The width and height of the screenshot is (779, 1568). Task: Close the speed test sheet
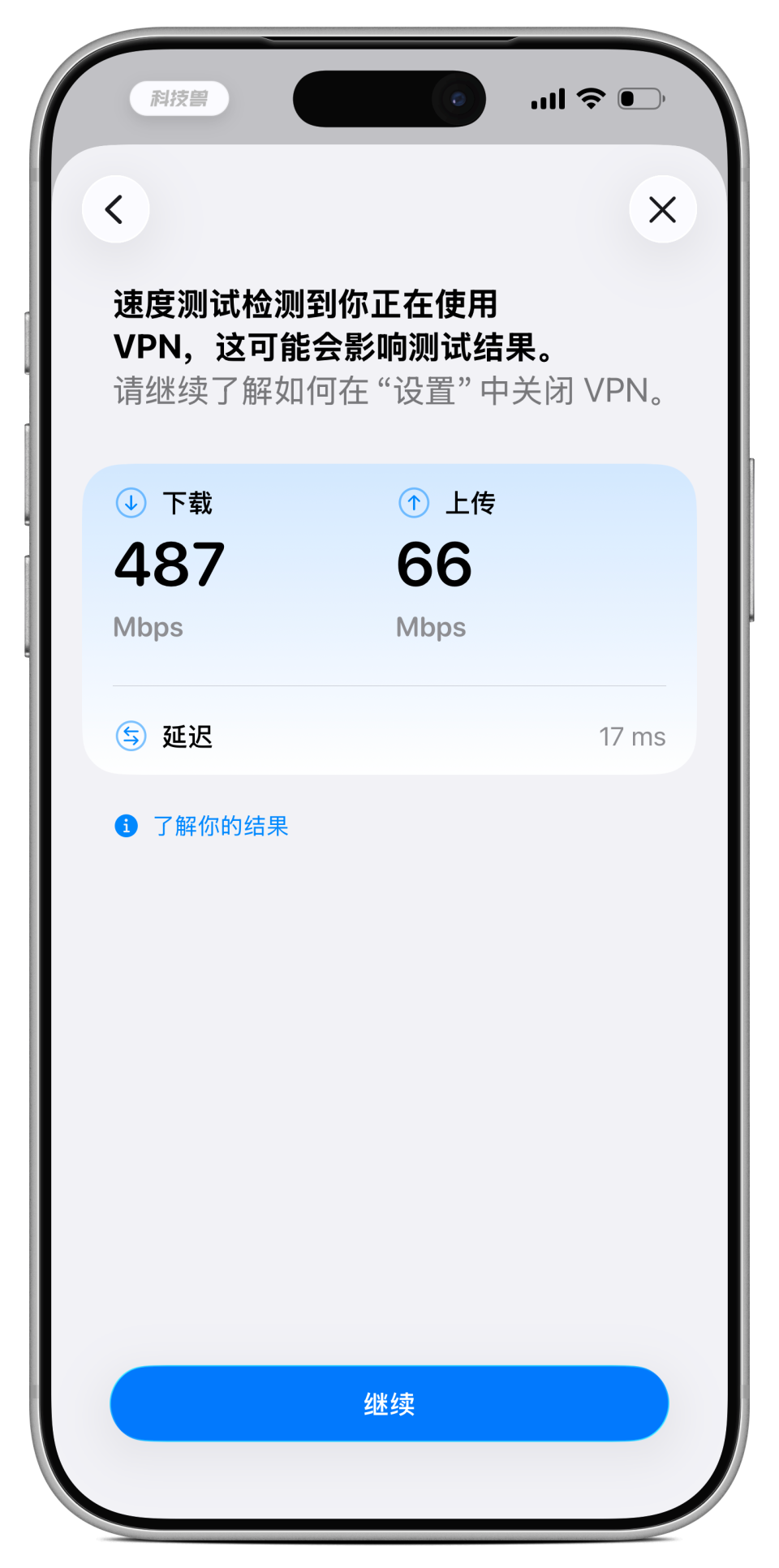662,209
